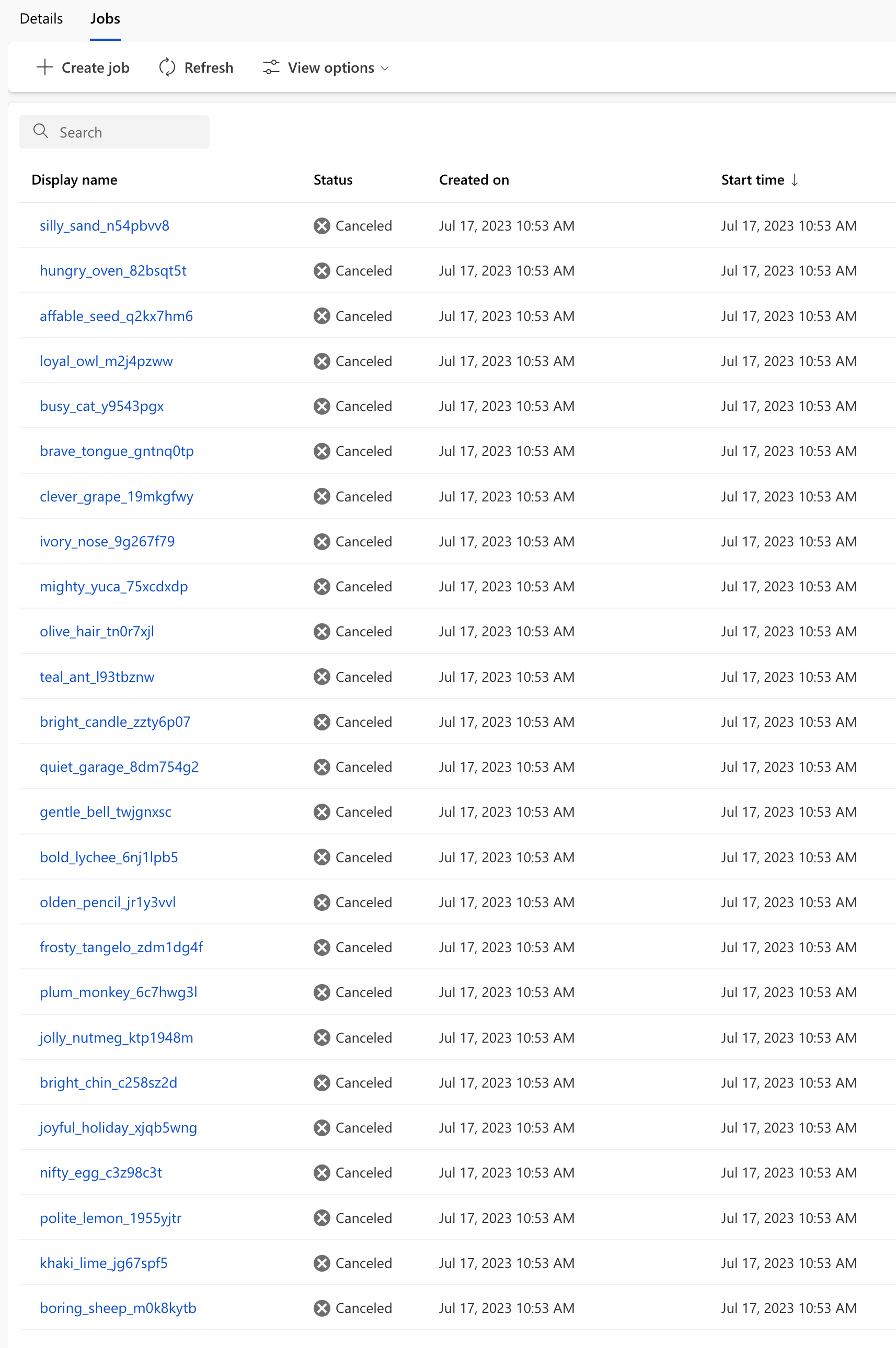Open job teal_ant_l93tbznw
This screenshot has width=896, height=1348.
97,677
